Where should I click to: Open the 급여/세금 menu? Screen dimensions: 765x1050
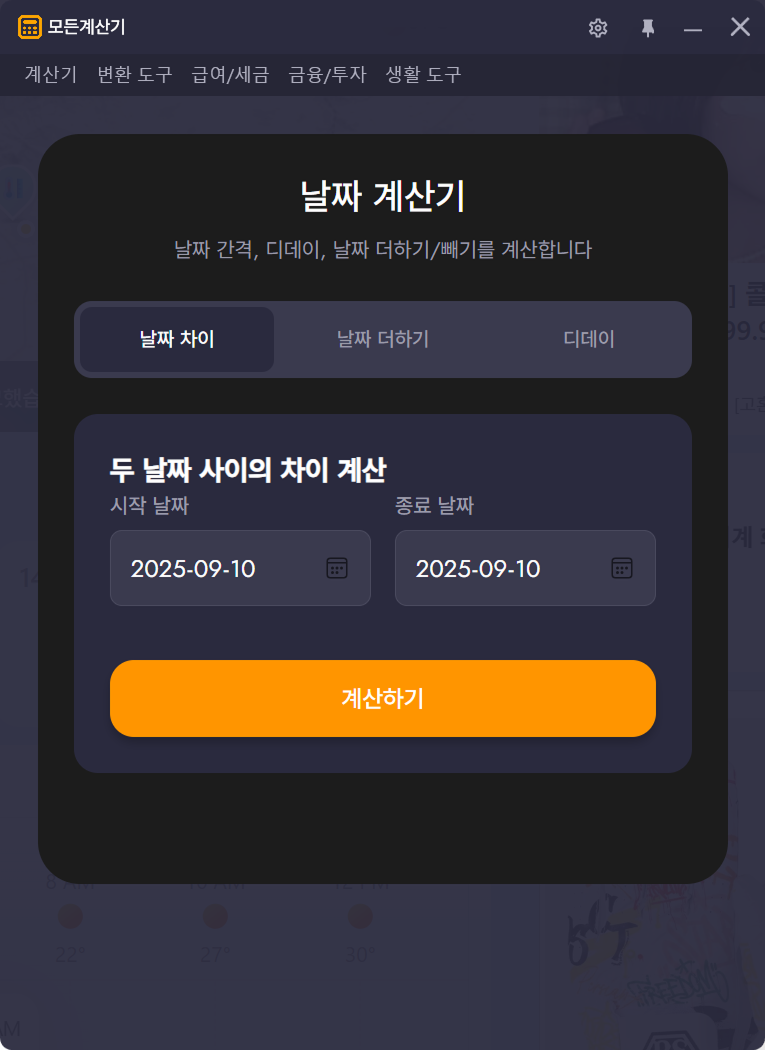pos(230,74)
